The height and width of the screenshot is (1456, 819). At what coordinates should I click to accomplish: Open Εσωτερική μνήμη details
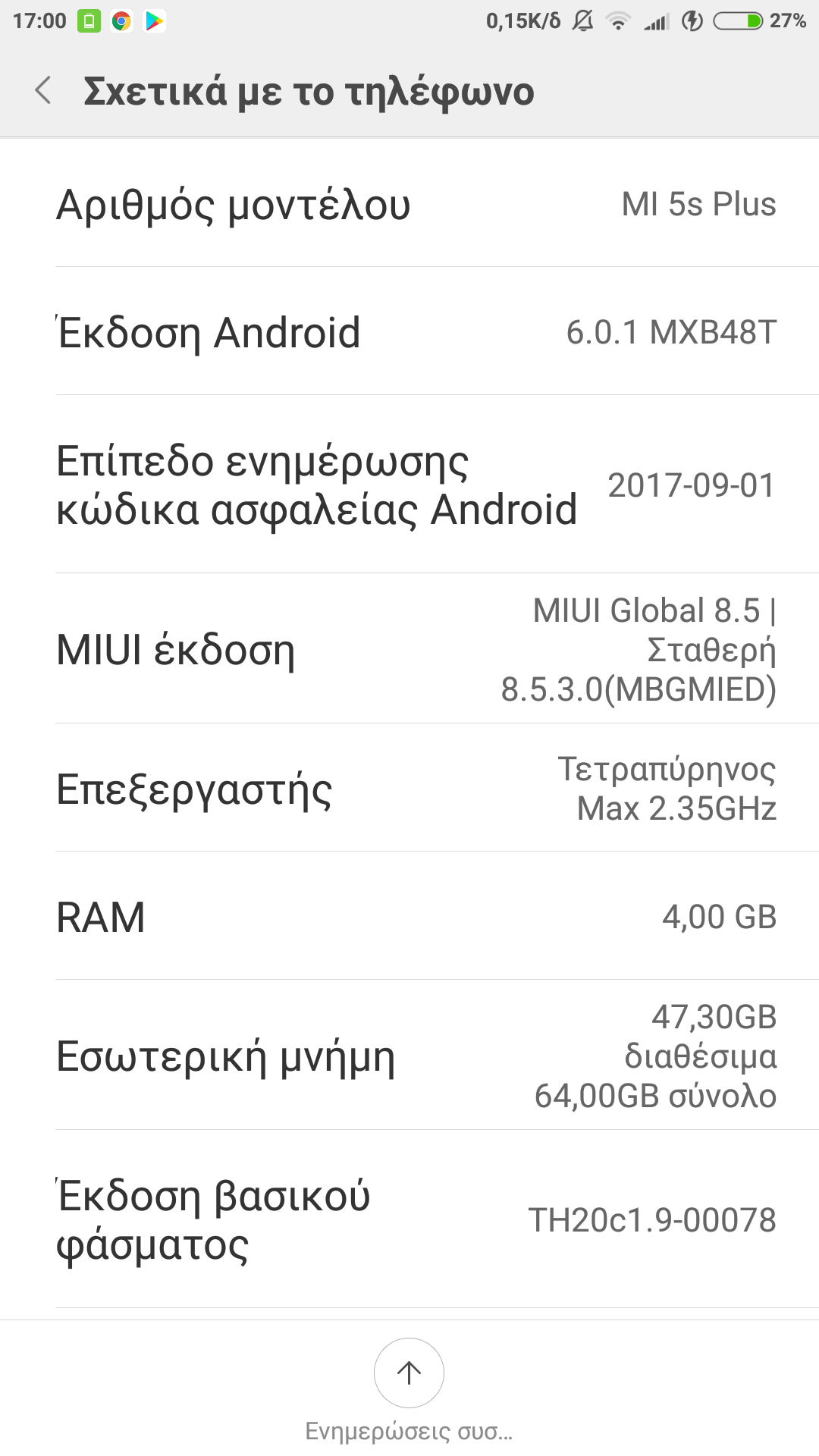(409, 1056)
